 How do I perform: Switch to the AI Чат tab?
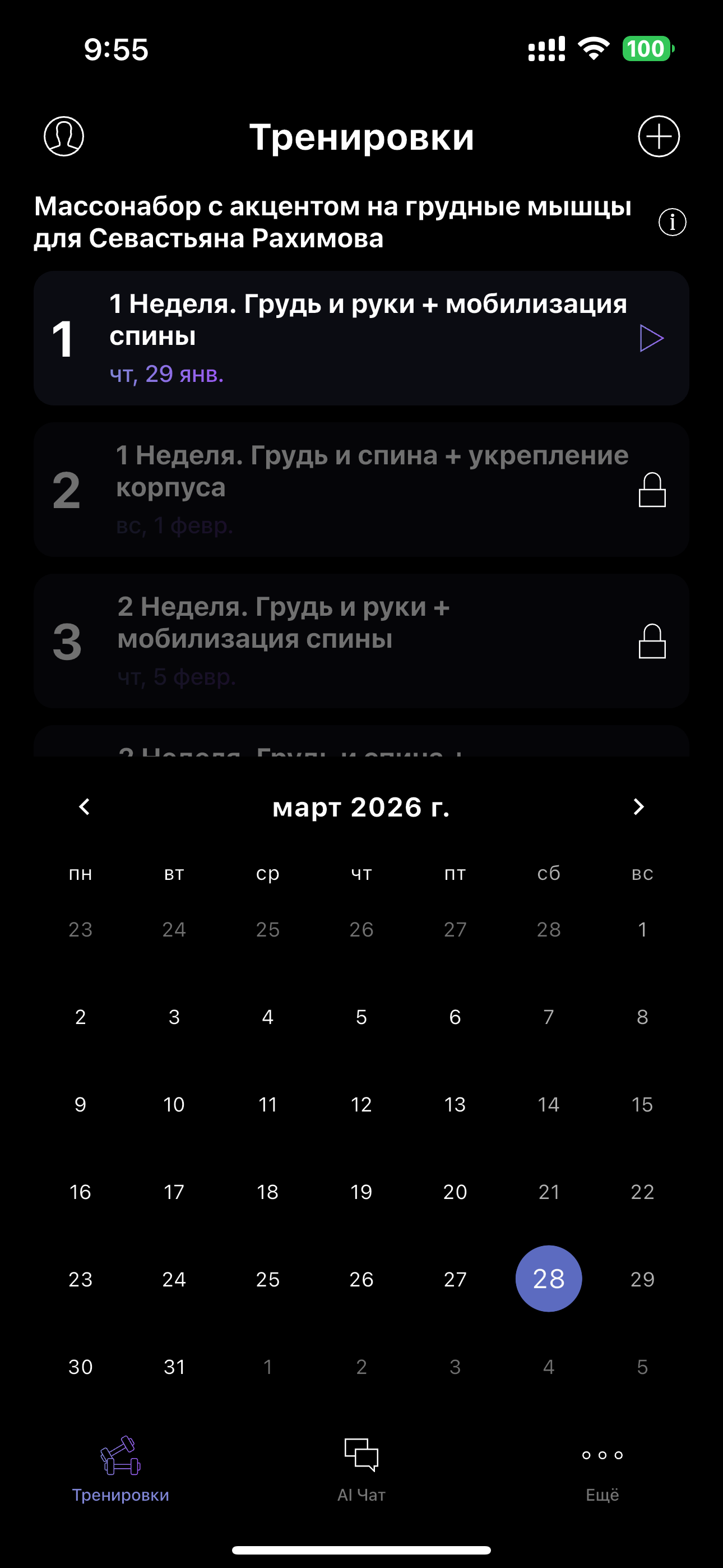pos(361,1468)
